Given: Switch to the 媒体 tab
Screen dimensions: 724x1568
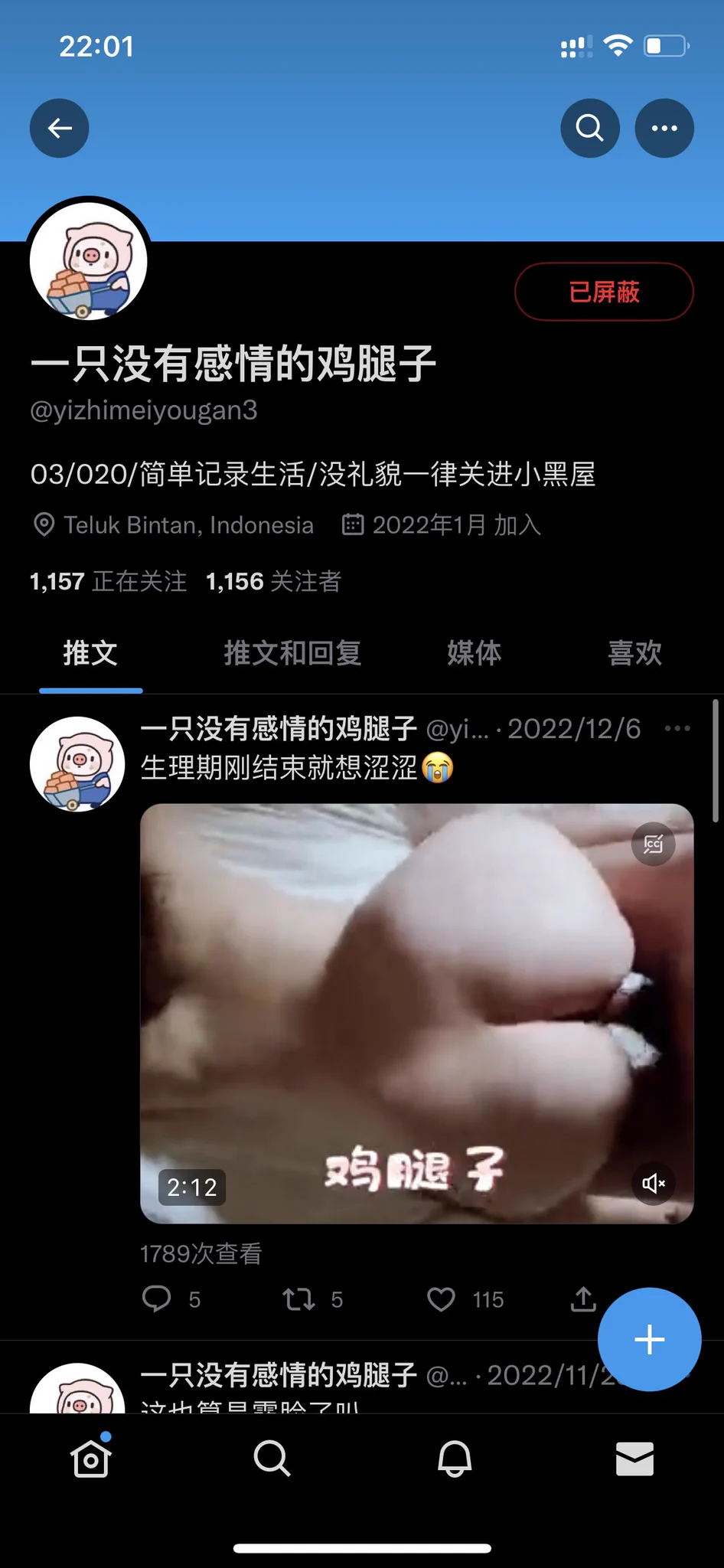Looking at the screenshot, I should click(475, 653).
